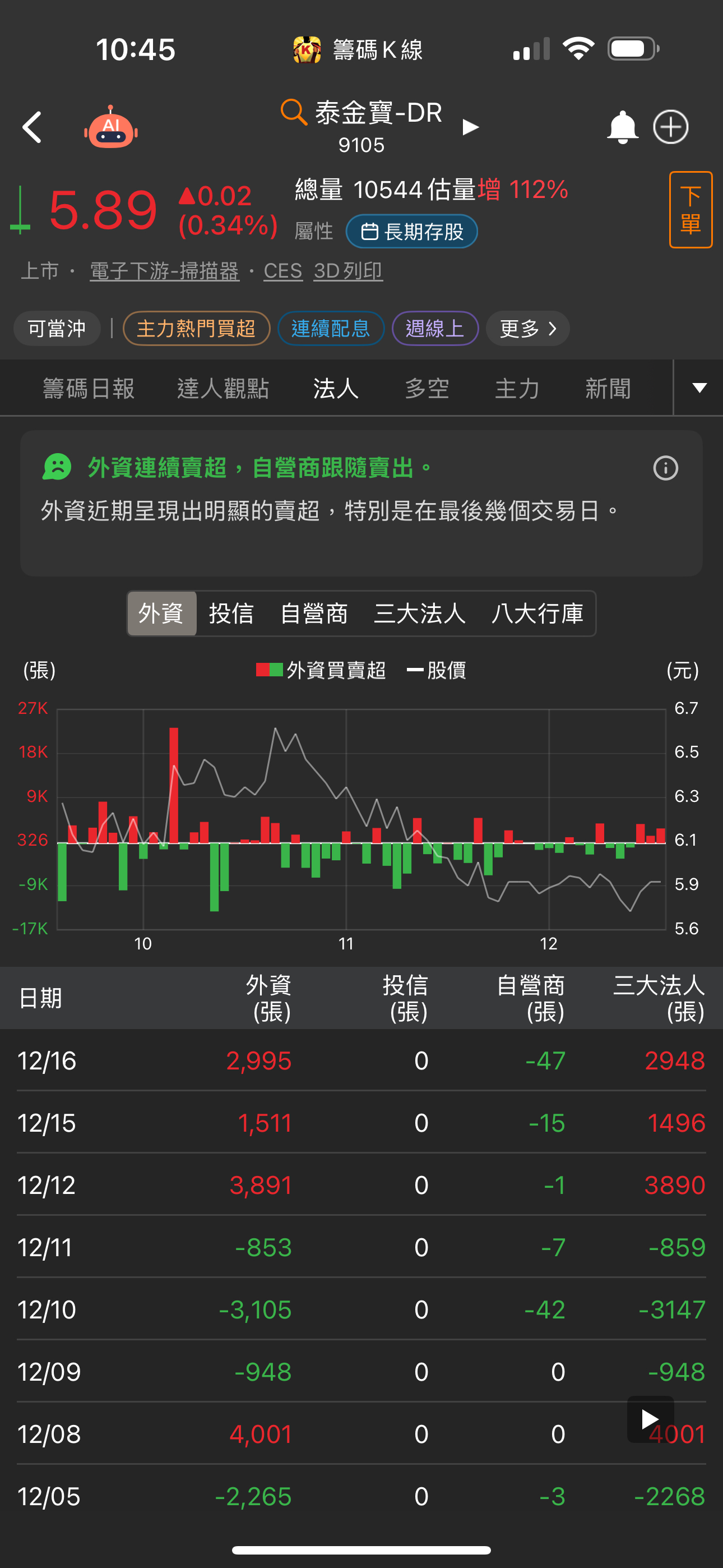Switch chart to 八大行庫
The image size is (723, 1568).
537,614
